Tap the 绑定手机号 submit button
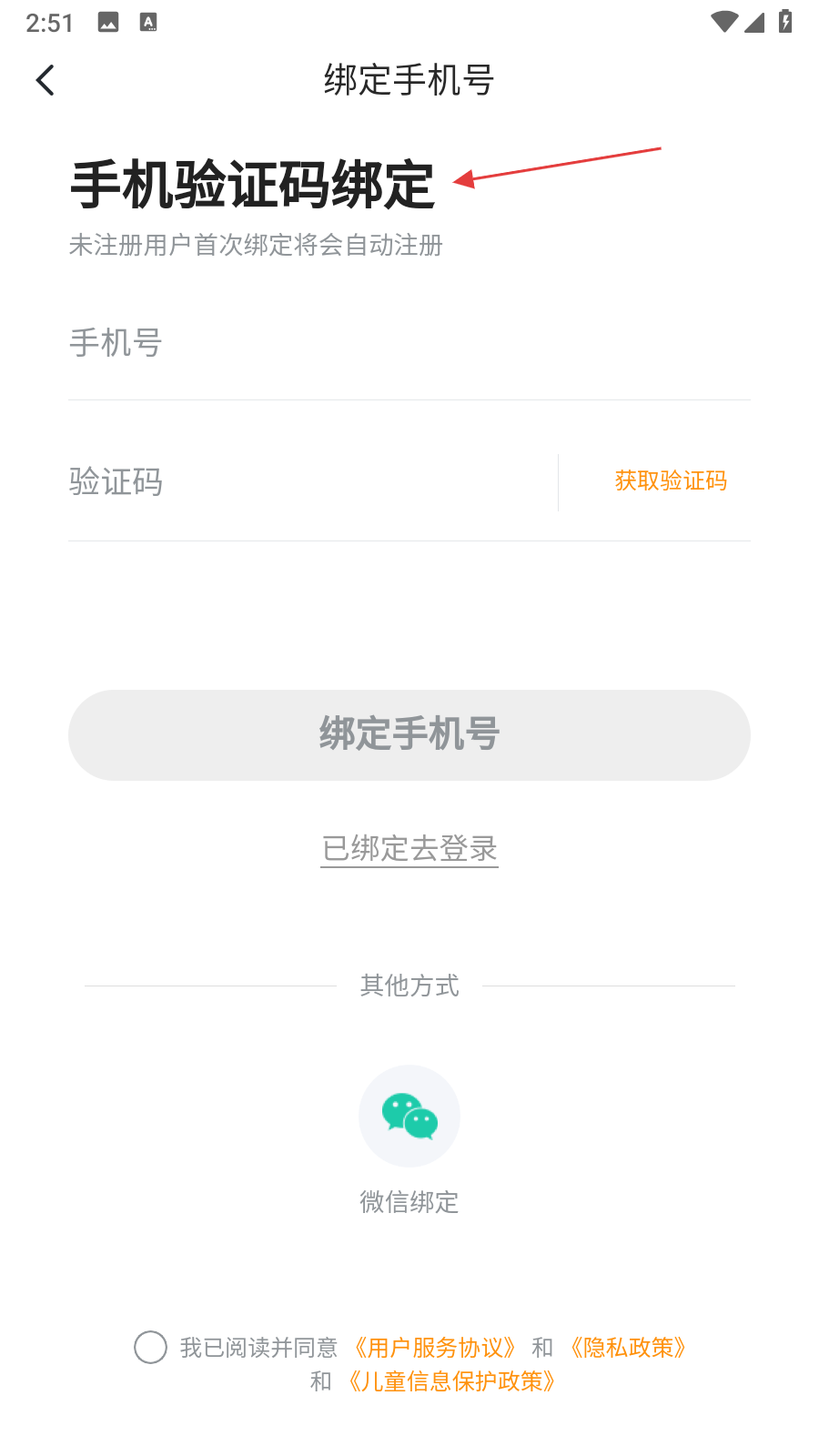The width and height of the screenshot is (819, 1456). [409, 734]
